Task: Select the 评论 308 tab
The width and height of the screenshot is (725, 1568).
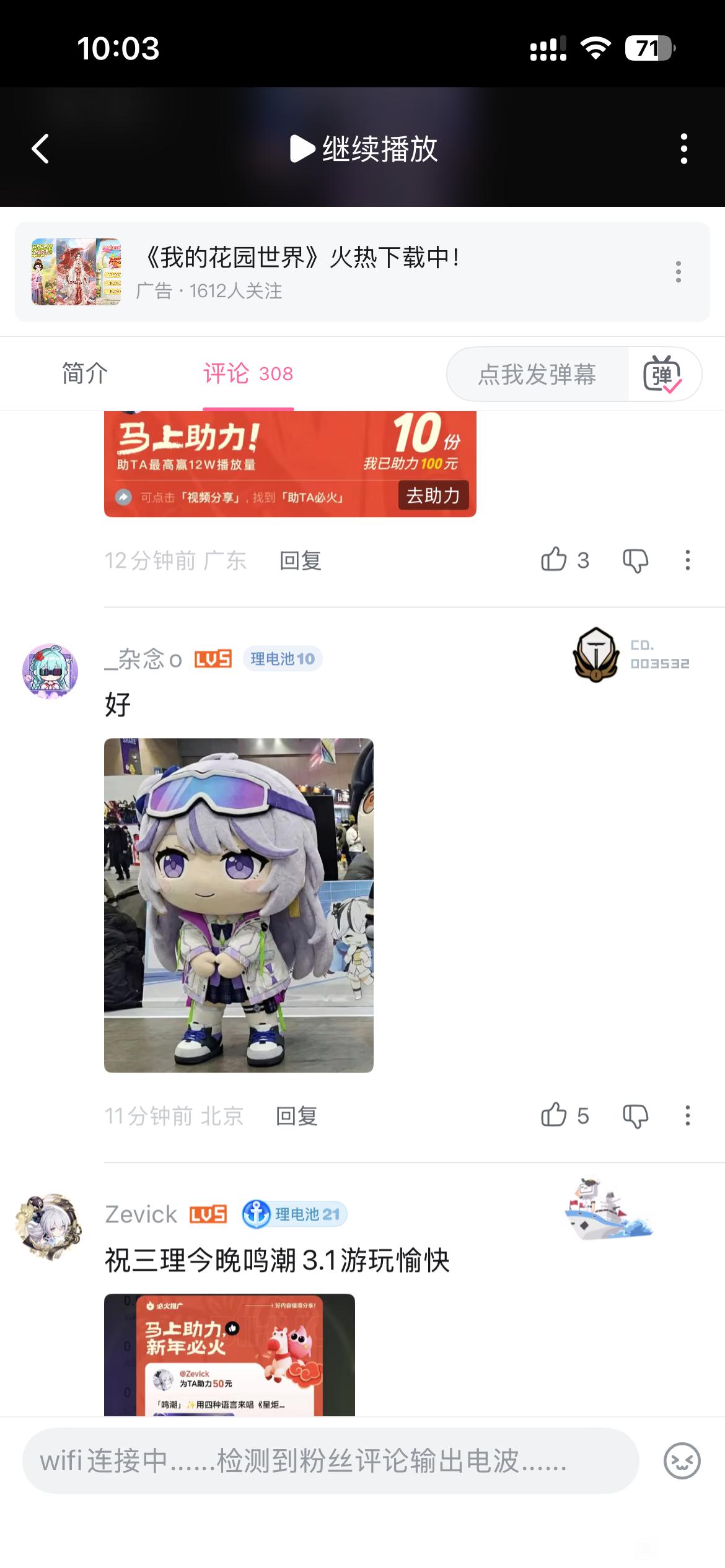Action: [x=248, y=373]
